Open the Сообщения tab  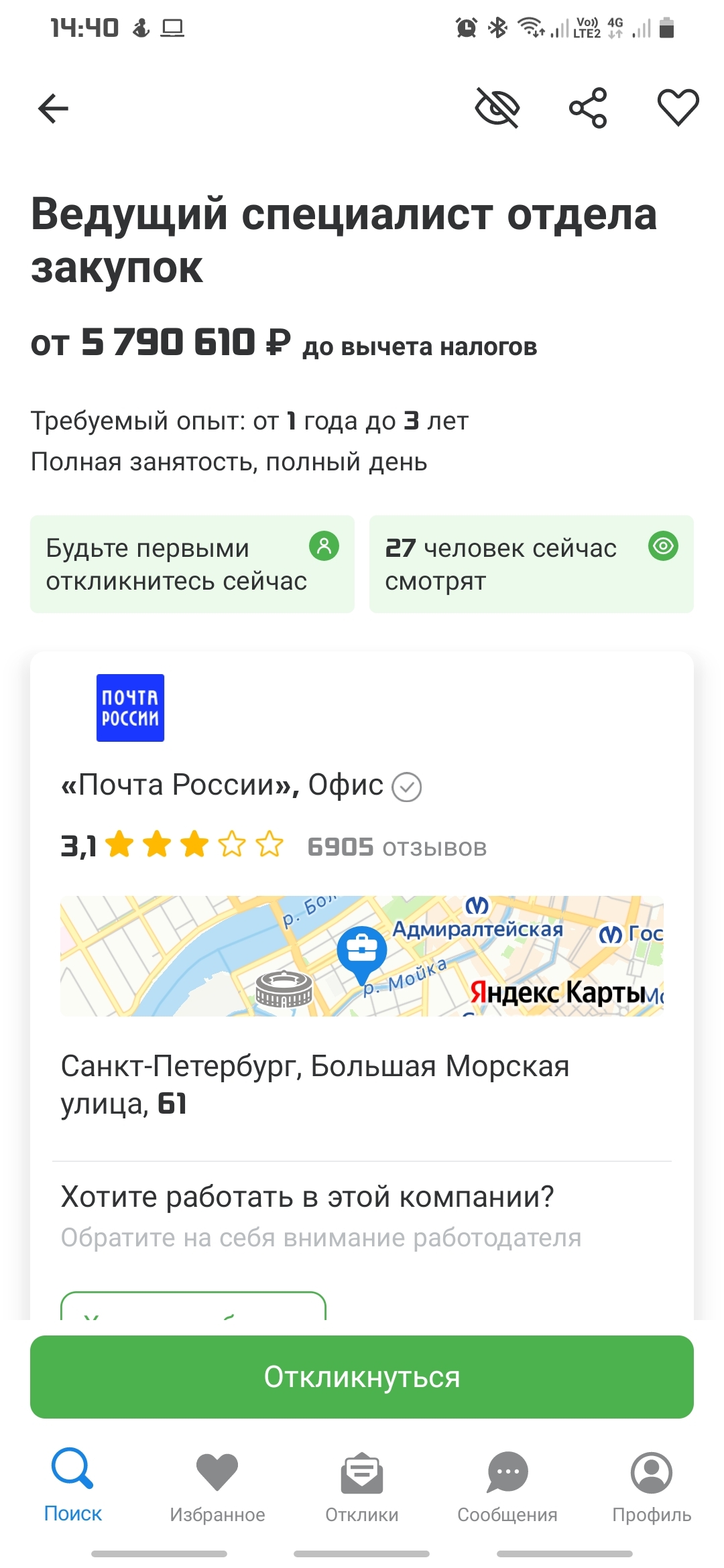(507, 1485)
